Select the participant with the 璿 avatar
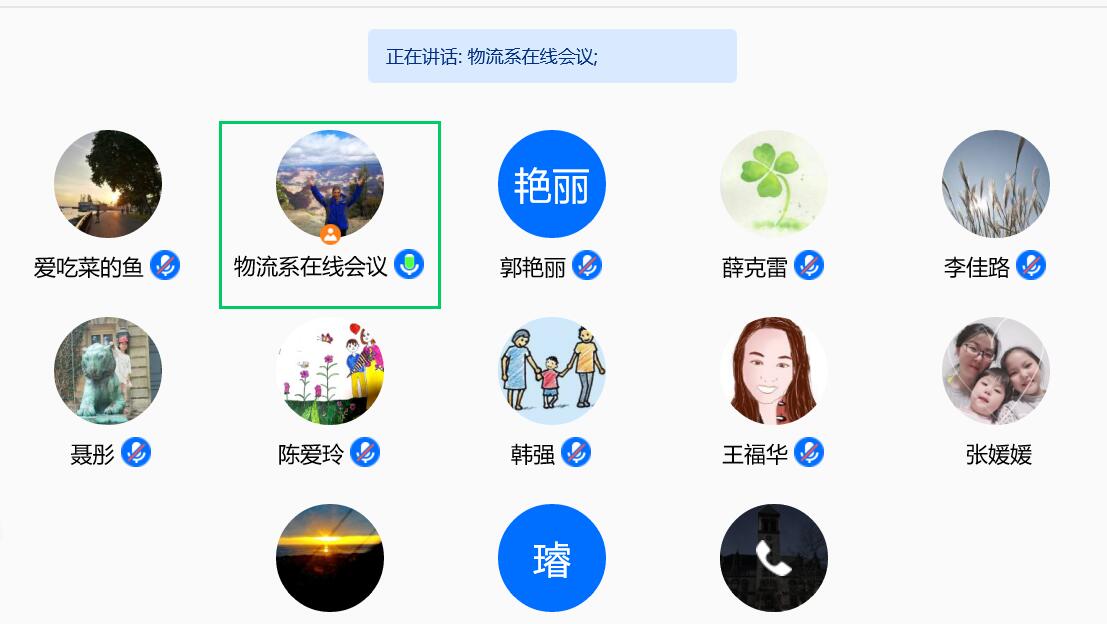 (552, 558)
